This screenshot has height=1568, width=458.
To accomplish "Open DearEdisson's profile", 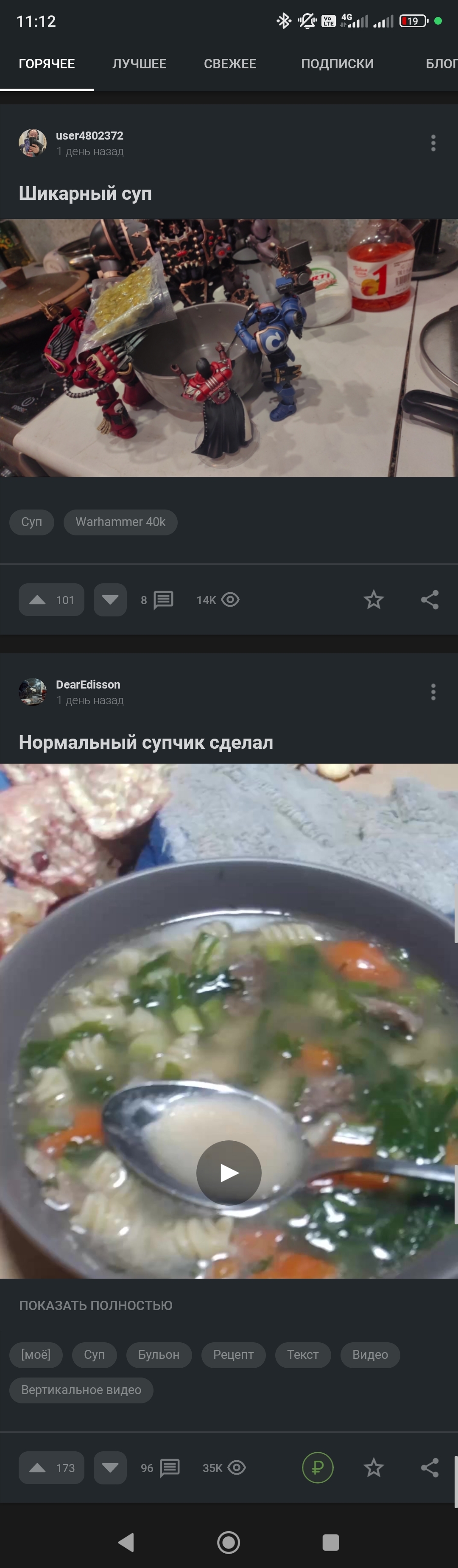I will (88, 684).
